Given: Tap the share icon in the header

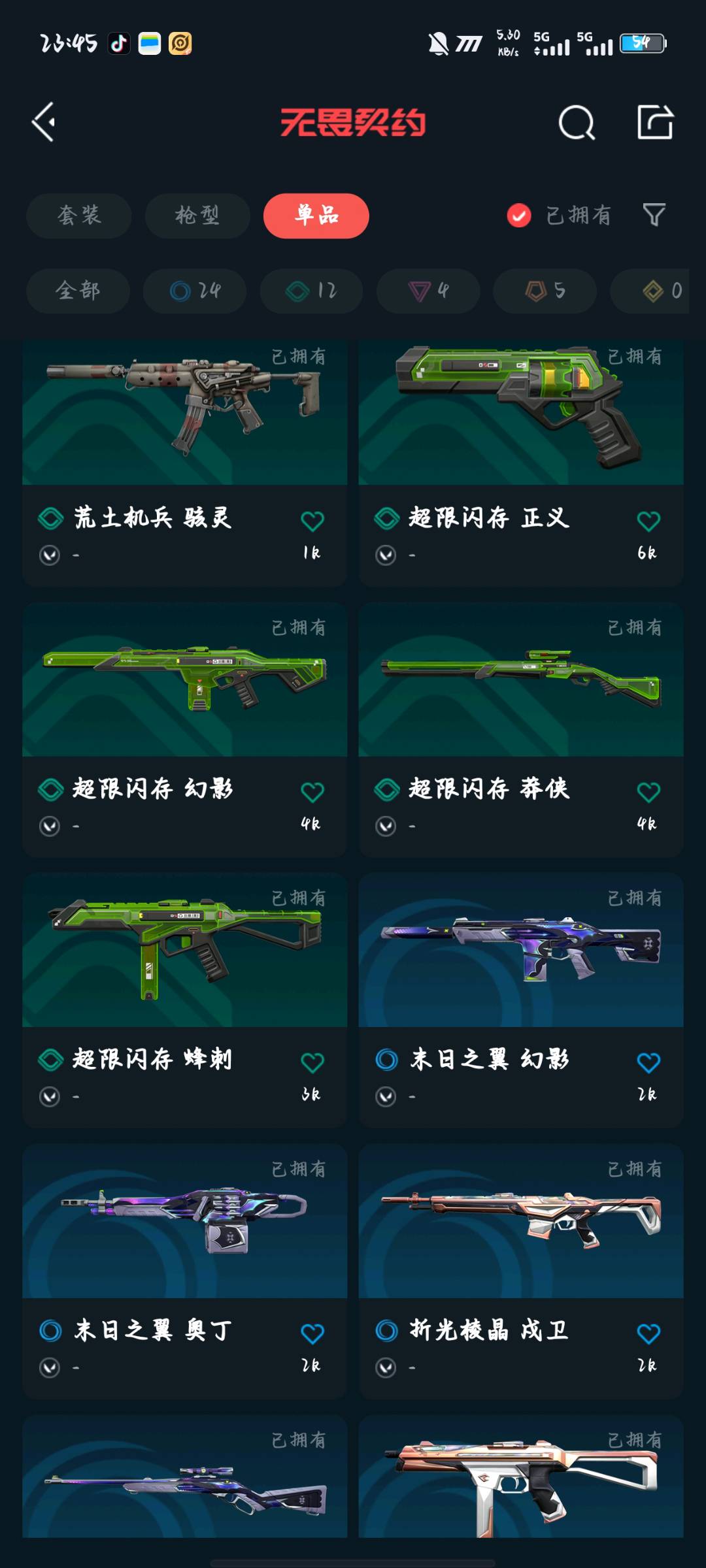Looking at the screenshot, I should (655, 122).
